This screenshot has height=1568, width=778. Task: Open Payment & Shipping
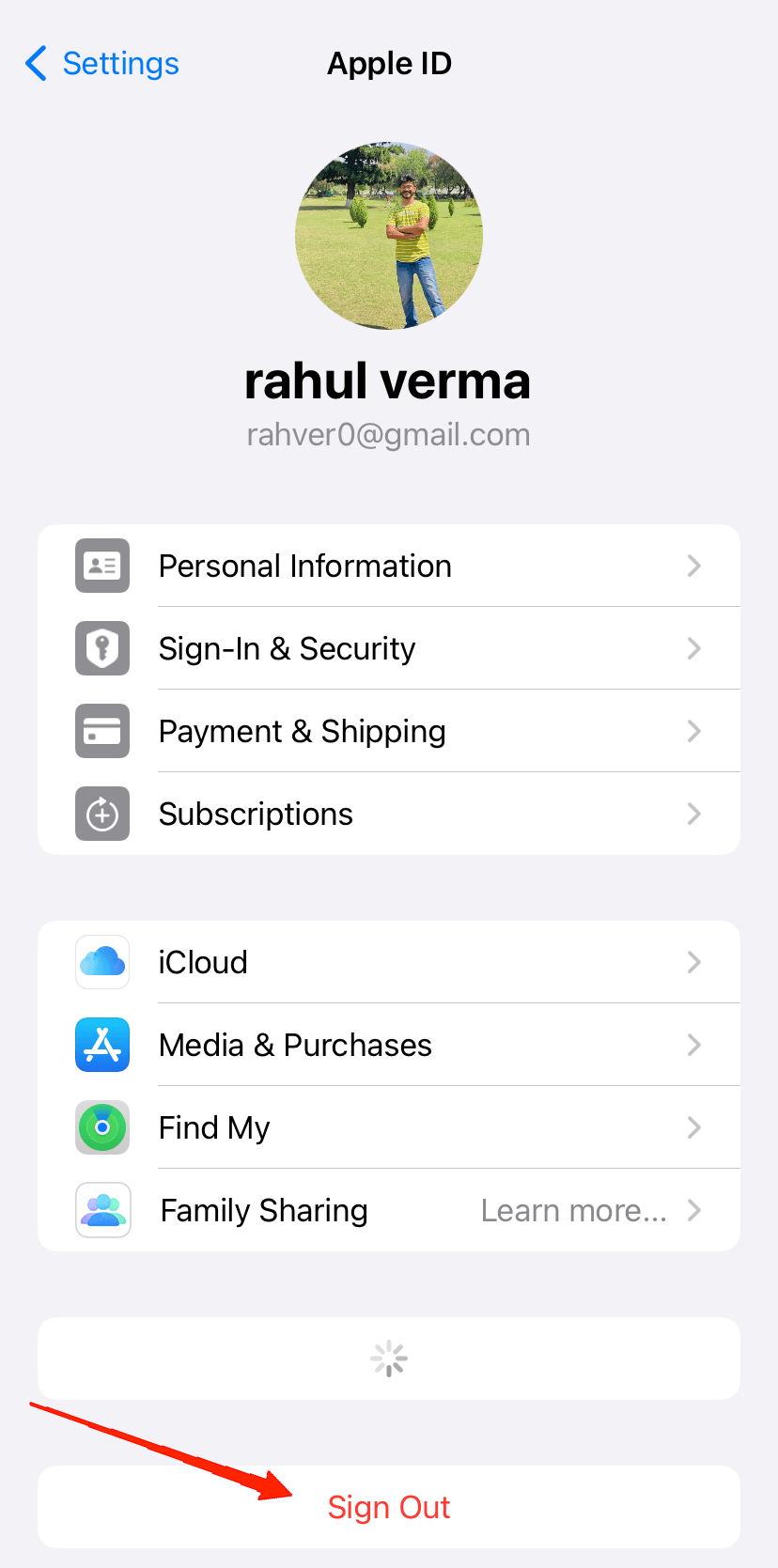389,732
